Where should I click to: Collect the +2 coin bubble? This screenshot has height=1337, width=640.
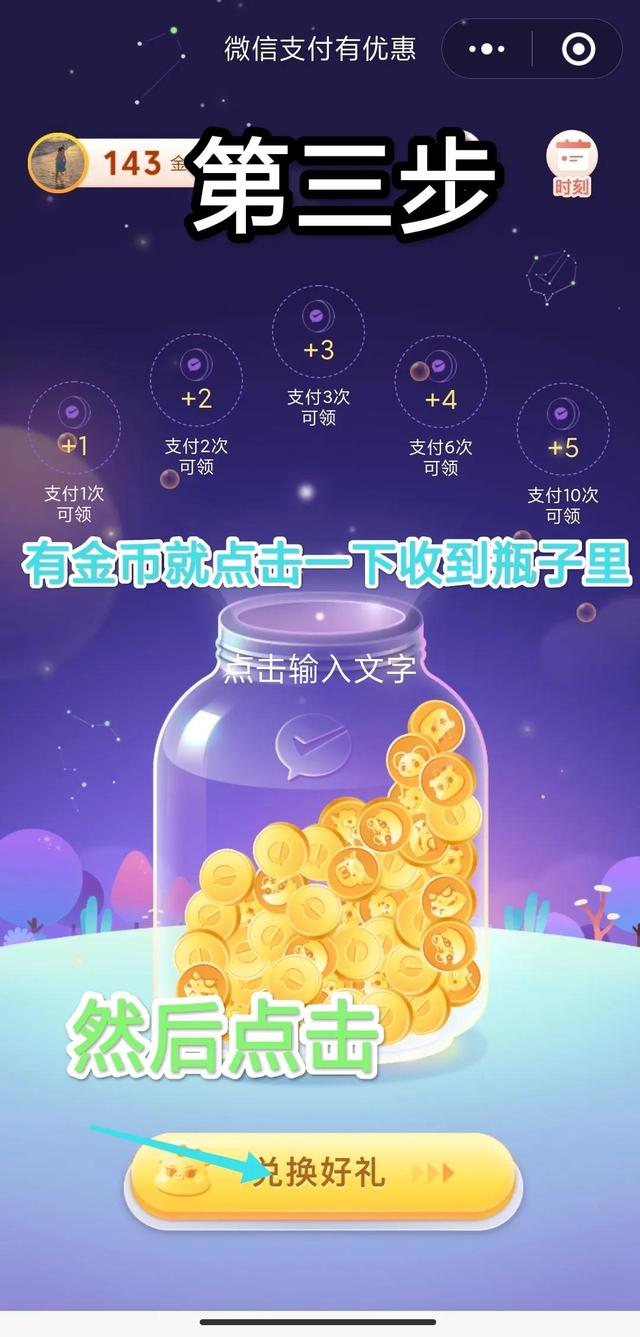(196, 381)
